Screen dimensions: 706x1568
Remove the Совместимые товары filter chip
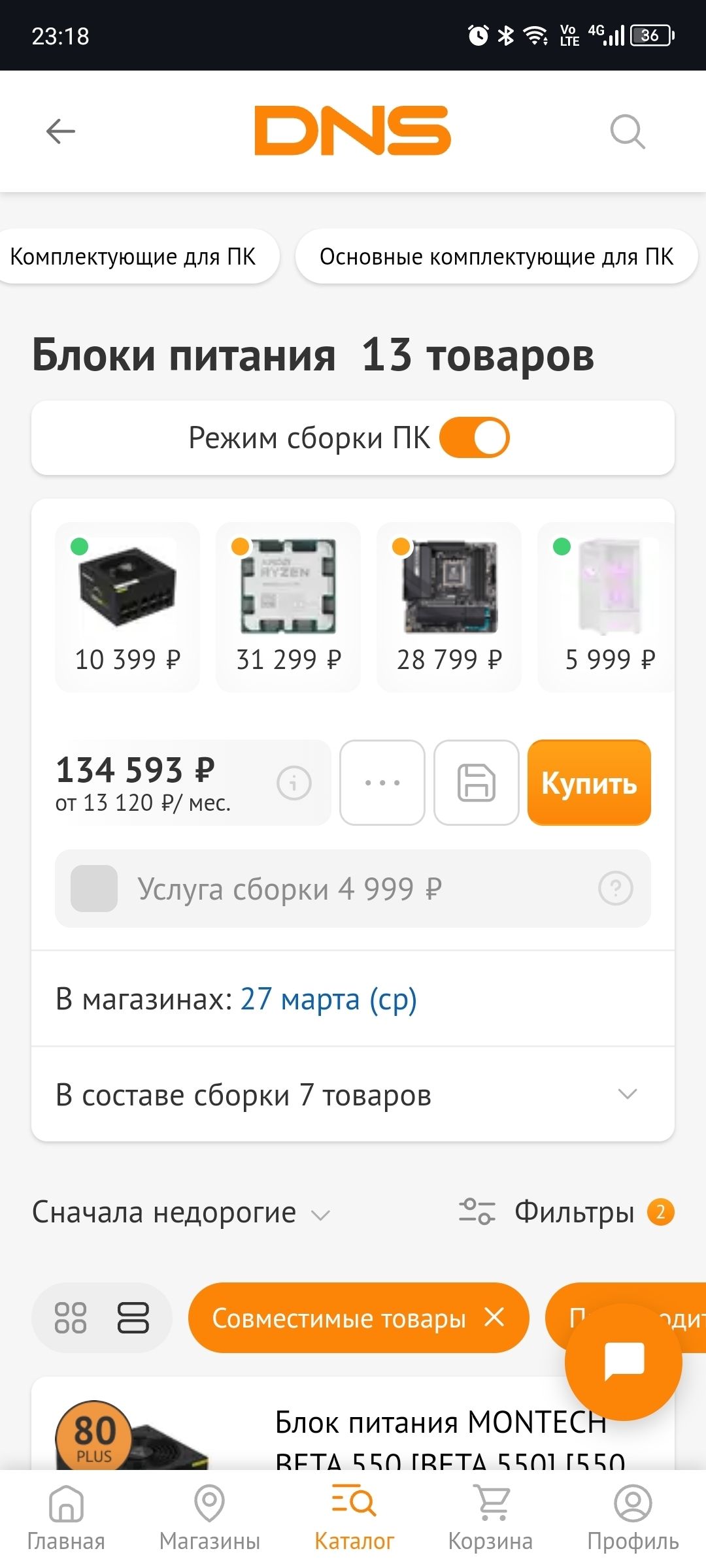[495, 1318]
